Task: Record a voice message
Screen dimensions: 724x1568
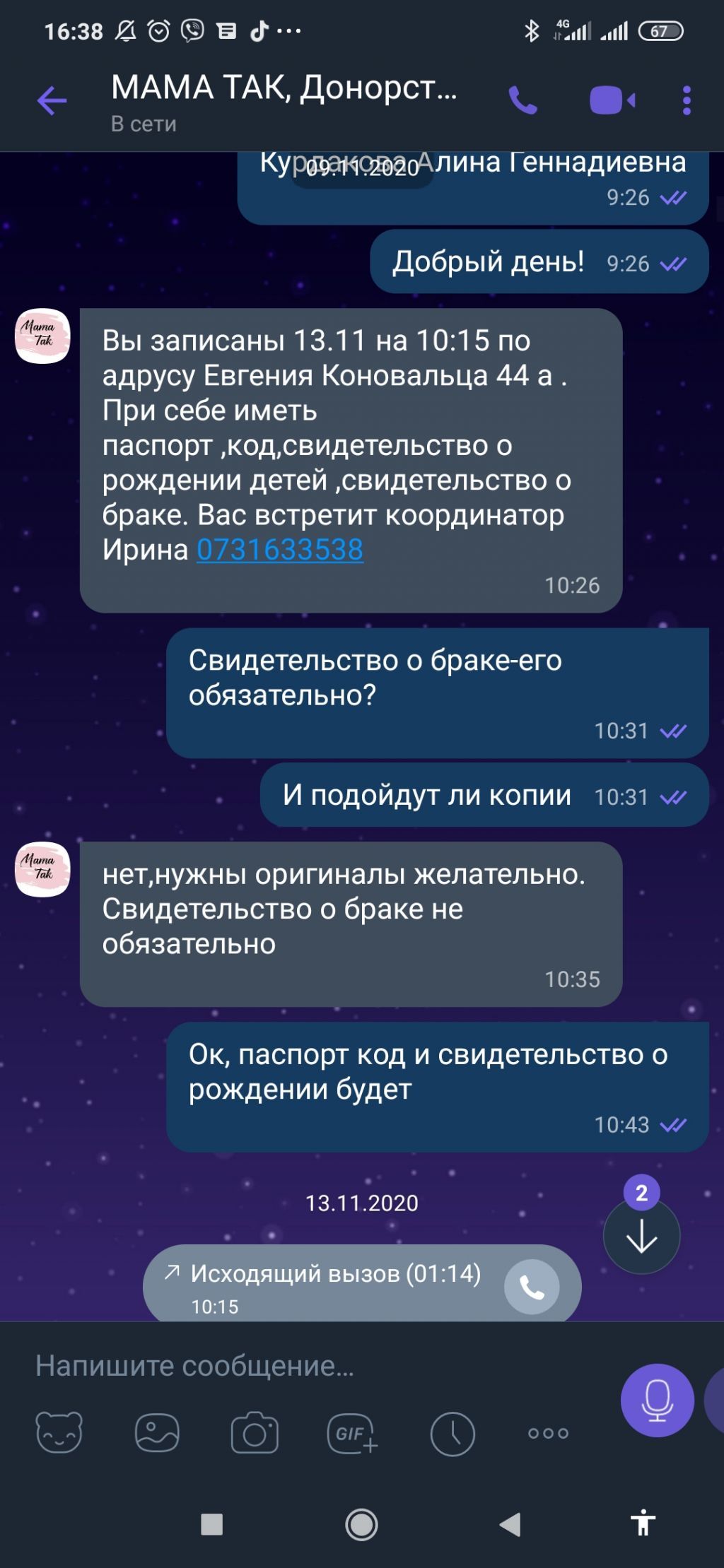Action: pyautogui.click(x=657, y=1400)
